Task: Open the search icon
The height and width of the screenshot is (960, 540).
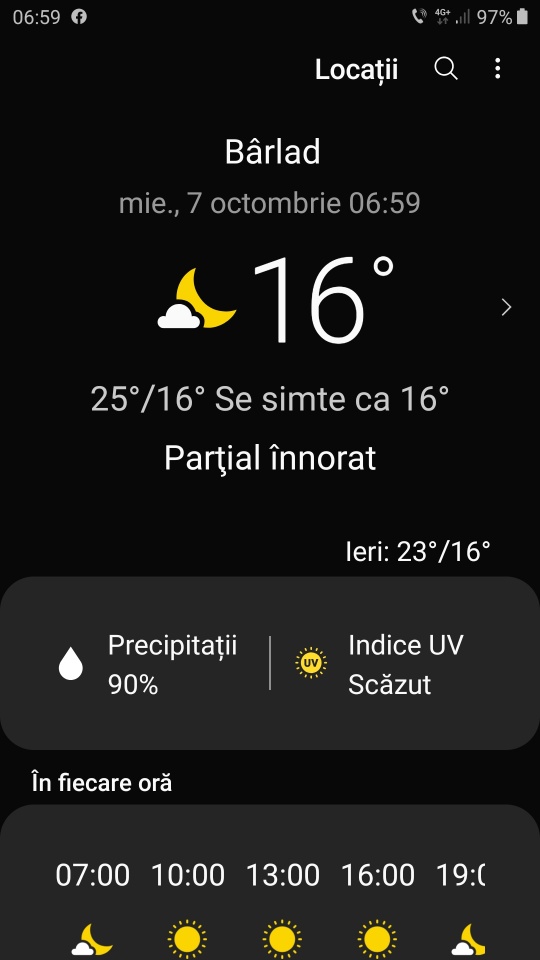Action: pos(446,69)
